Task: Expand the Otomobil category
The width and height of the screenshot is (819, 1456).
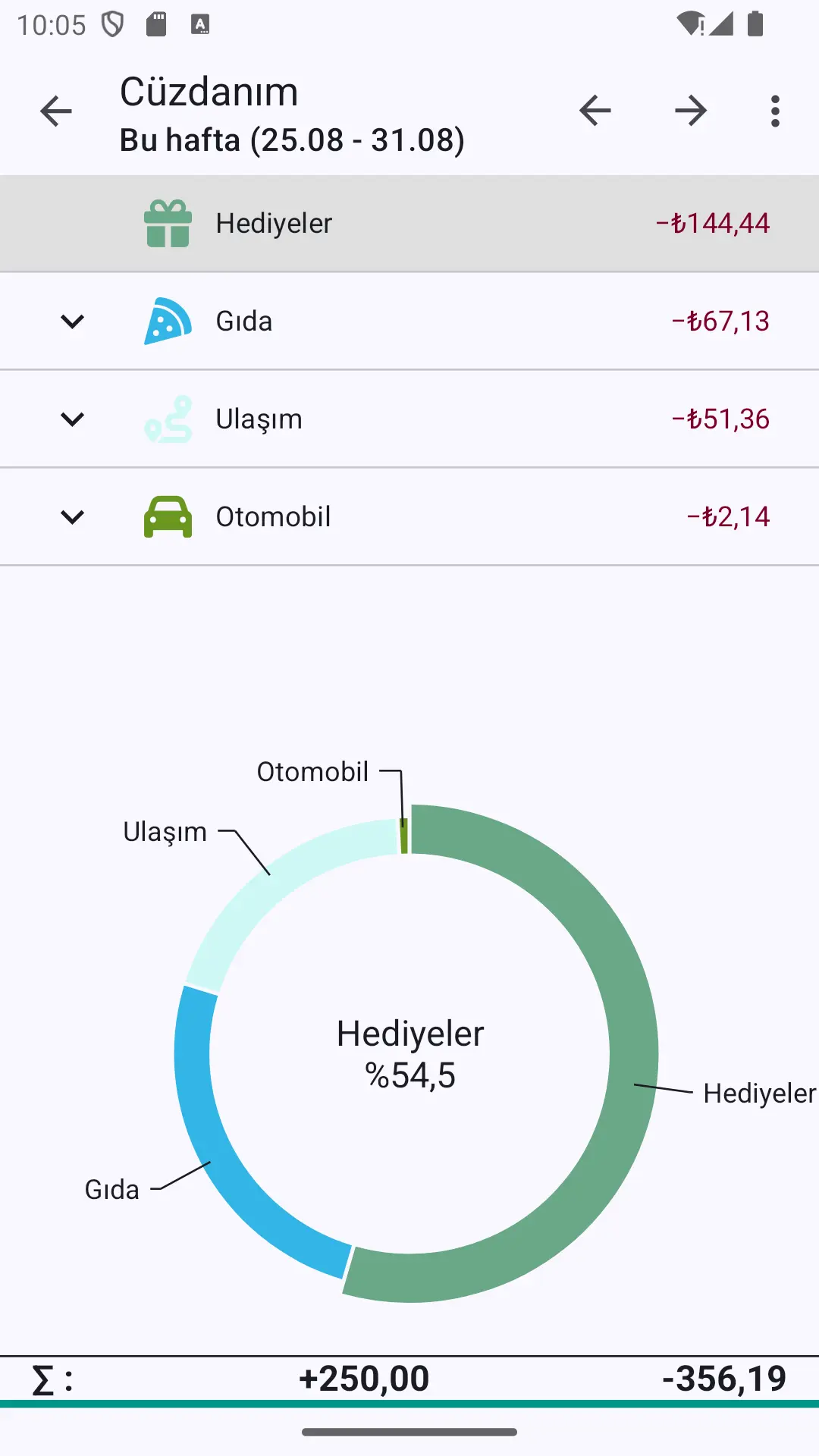Action: (x=72, y=517)
